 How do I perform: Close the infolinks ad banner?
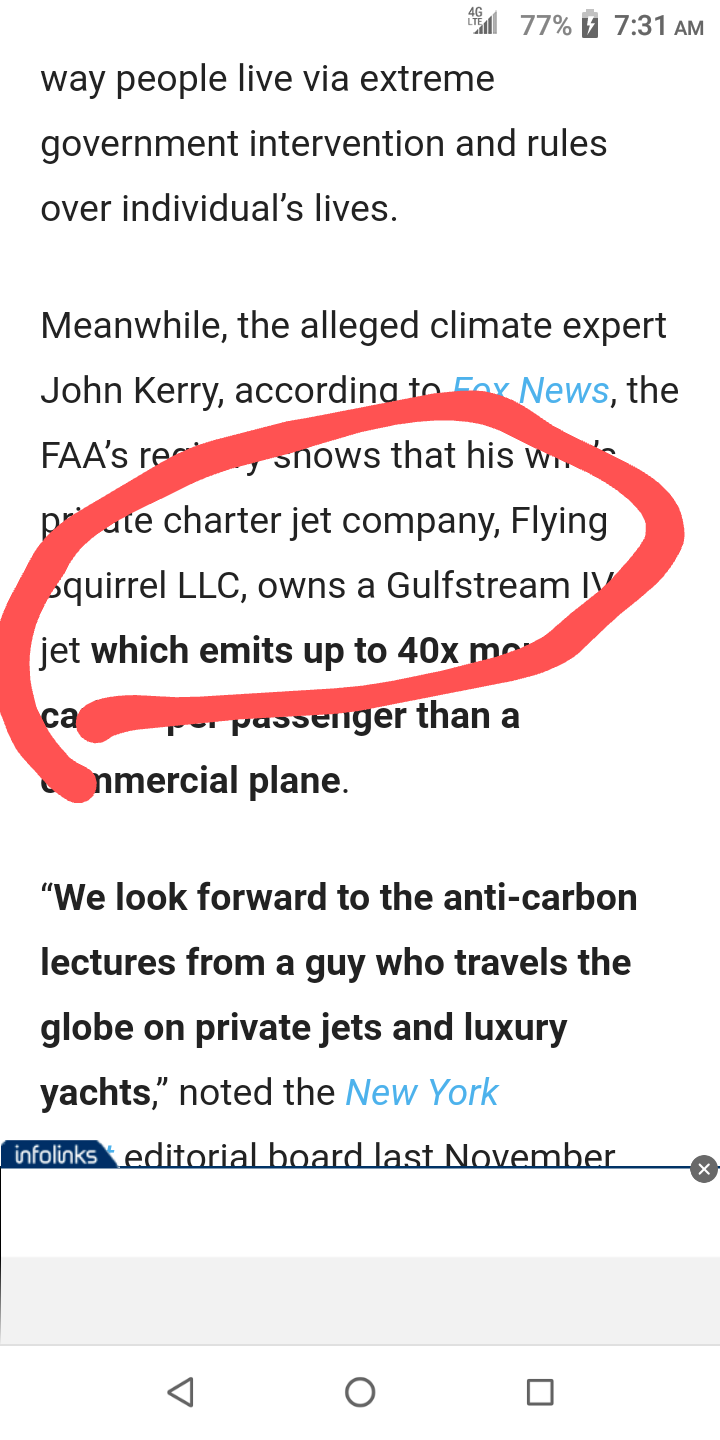pos(704,1169)
